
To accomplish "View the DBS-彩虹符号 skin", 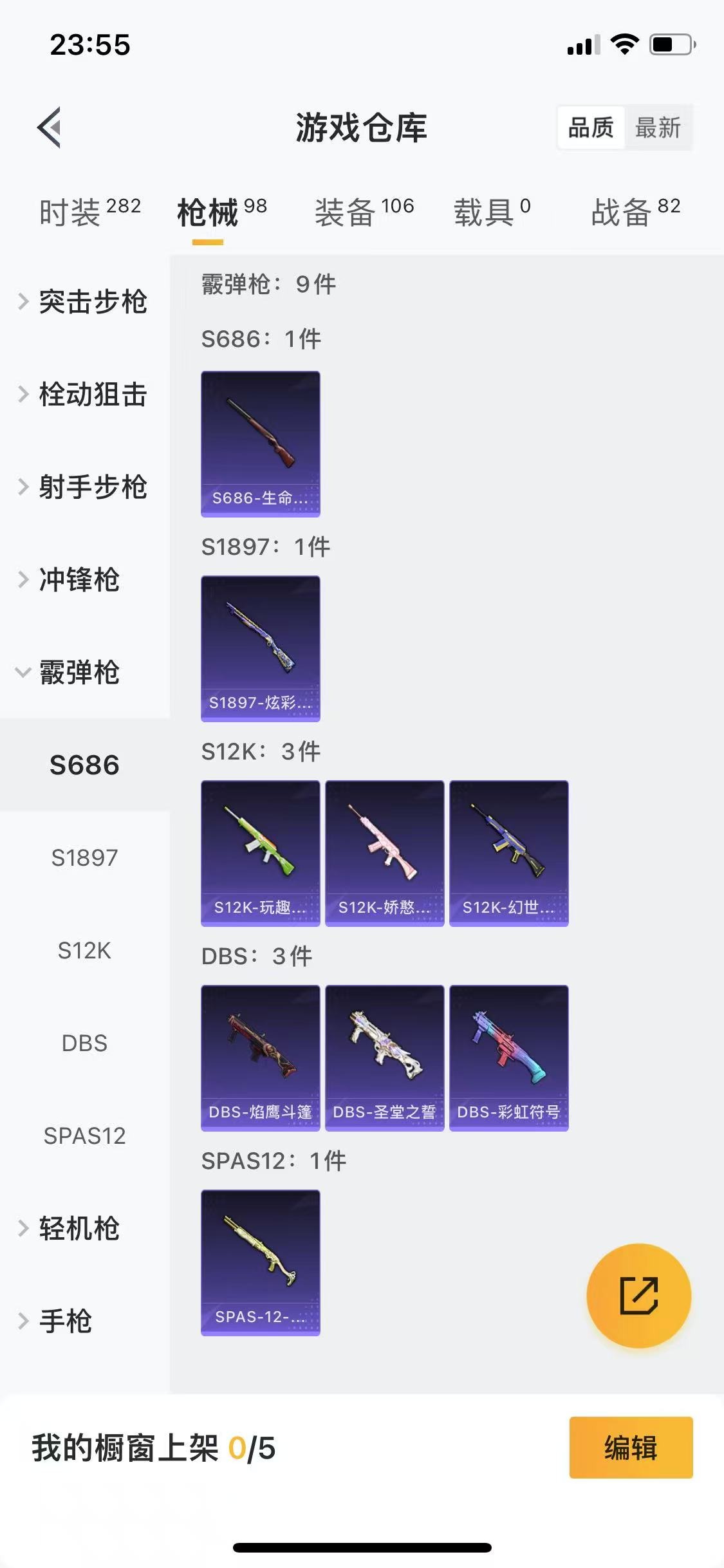I will pos(508,1058).
